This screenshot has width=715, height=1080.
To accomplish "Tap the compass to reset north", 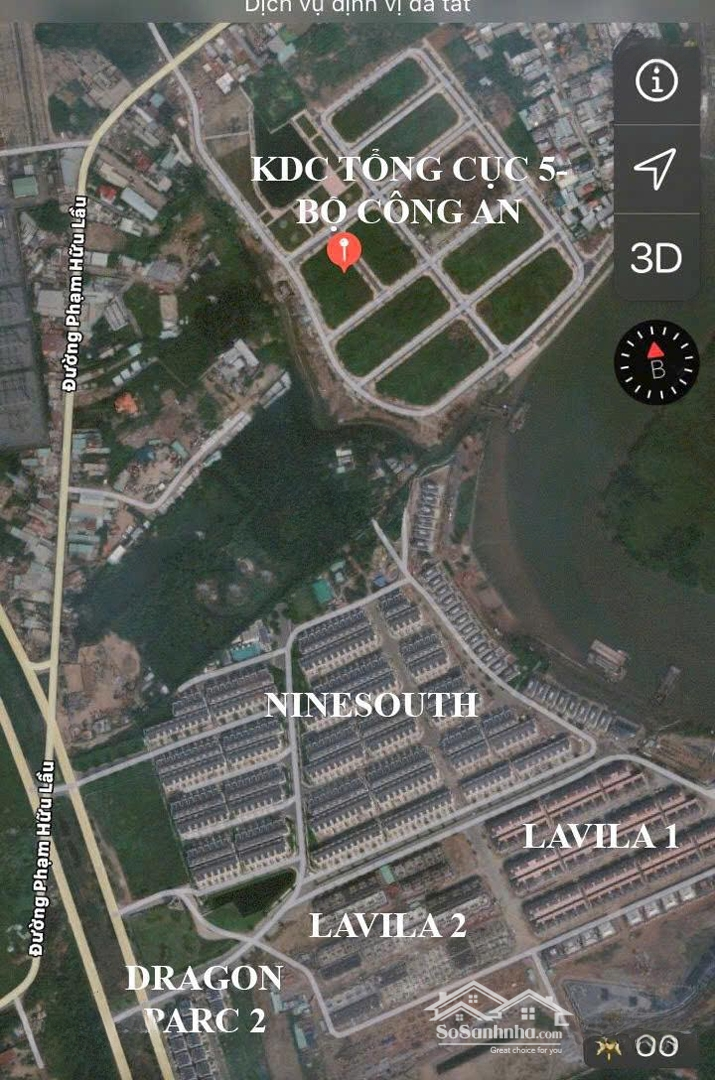I will click(x=656, y=362).
